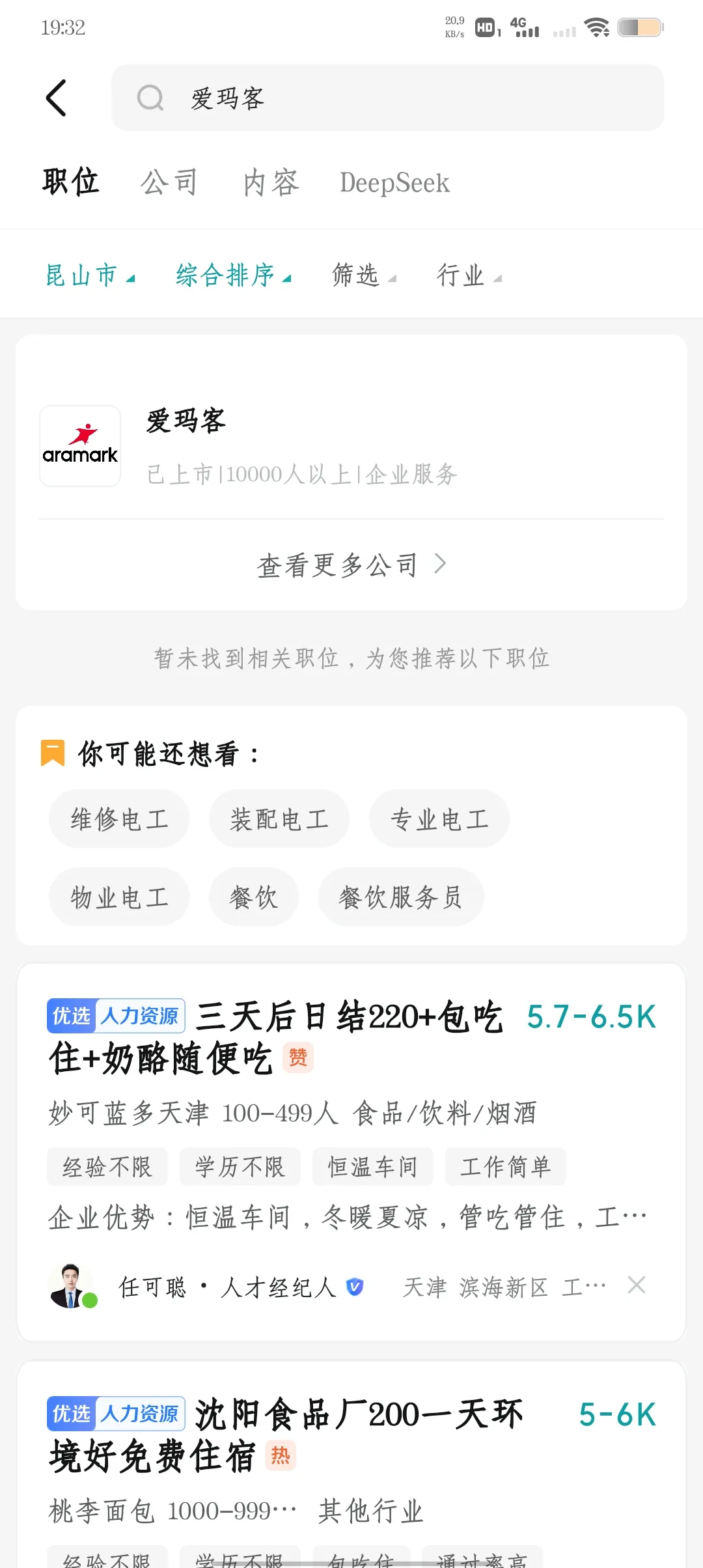Switch to the 内容 tab
The image size is (703, 1568).
coord(271,182)
